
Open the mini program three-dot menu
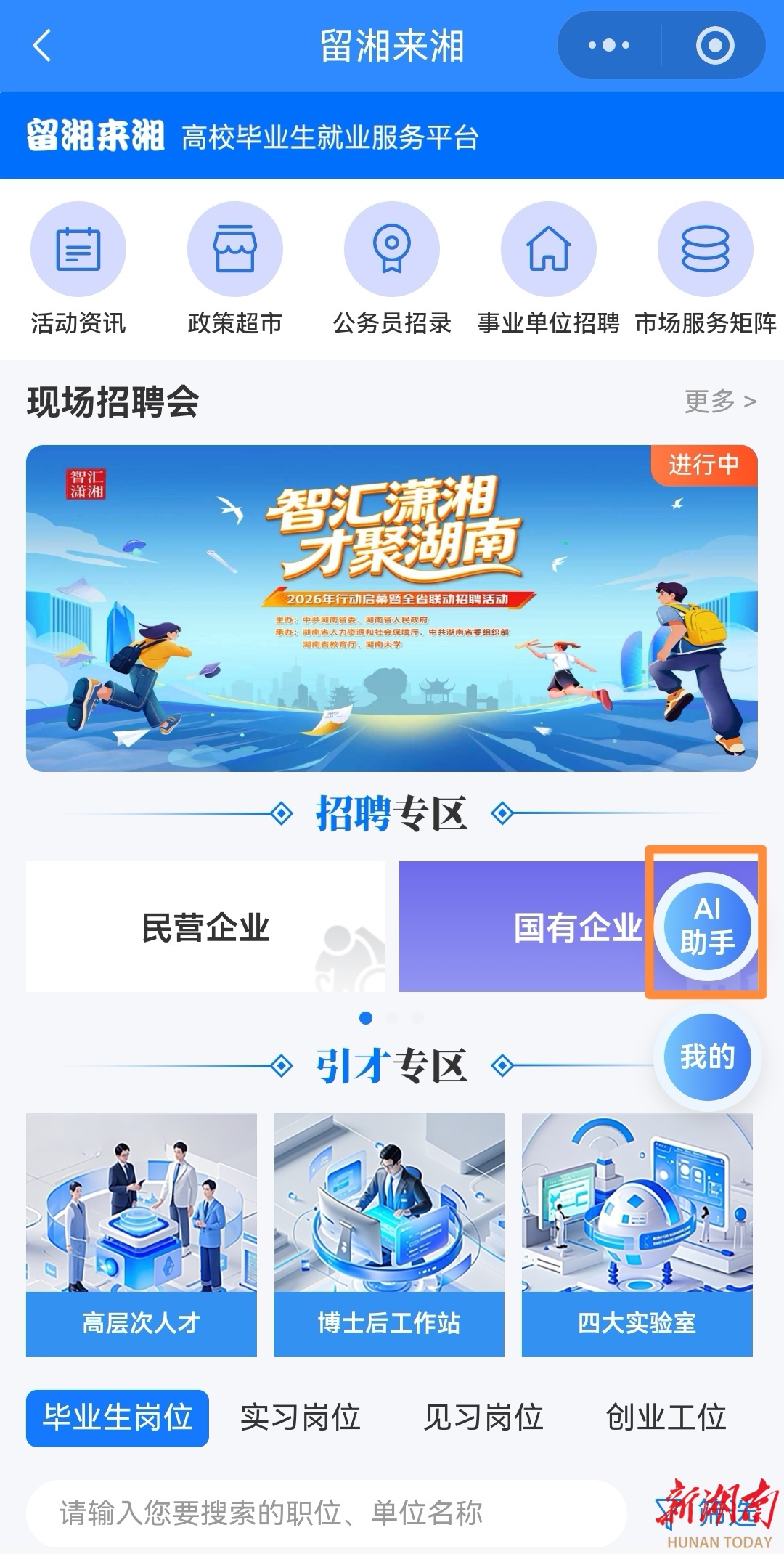(x=609, y=46)
